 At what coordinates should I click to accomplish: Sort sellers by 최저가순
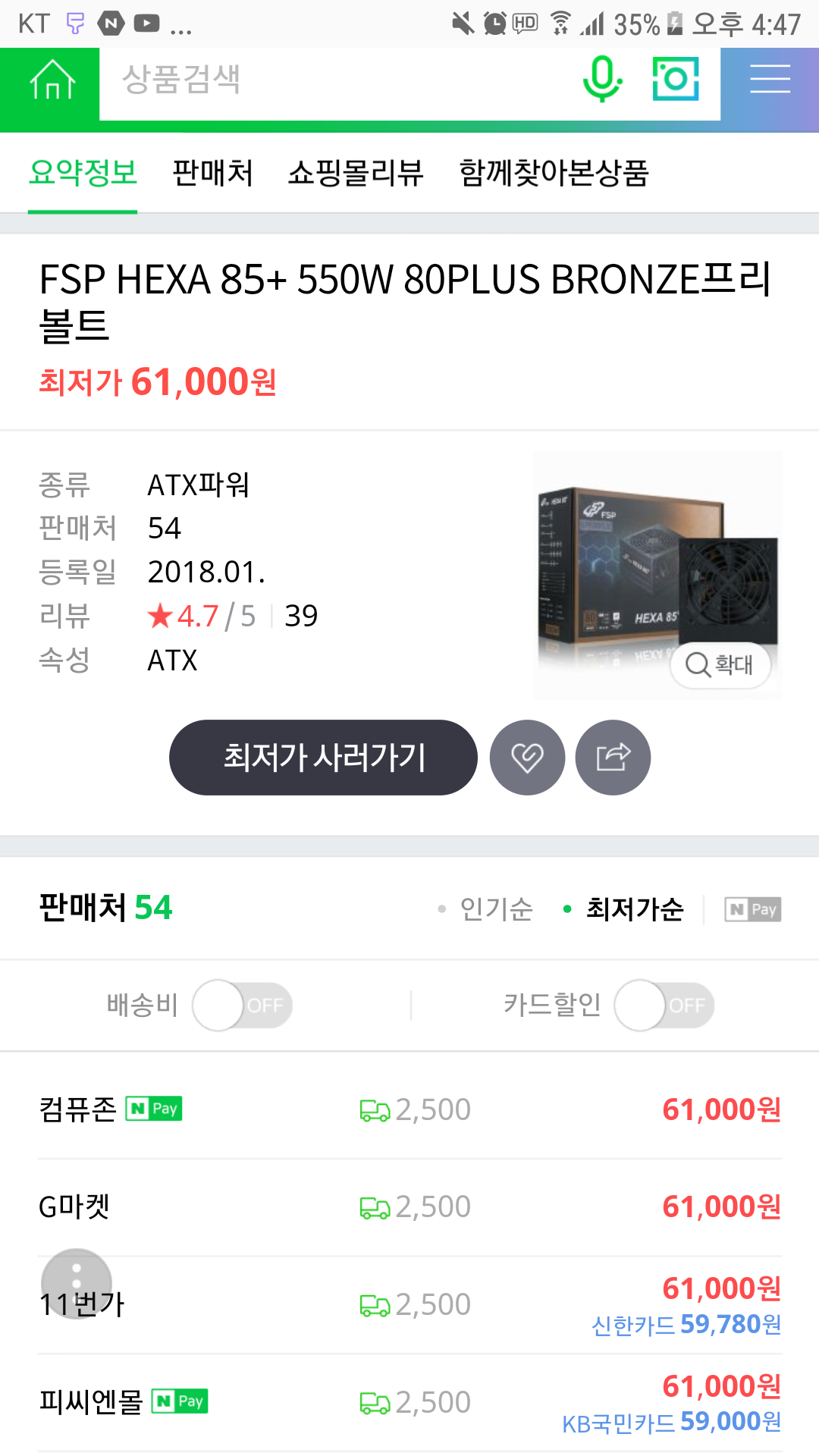click(x=626, y=908)
